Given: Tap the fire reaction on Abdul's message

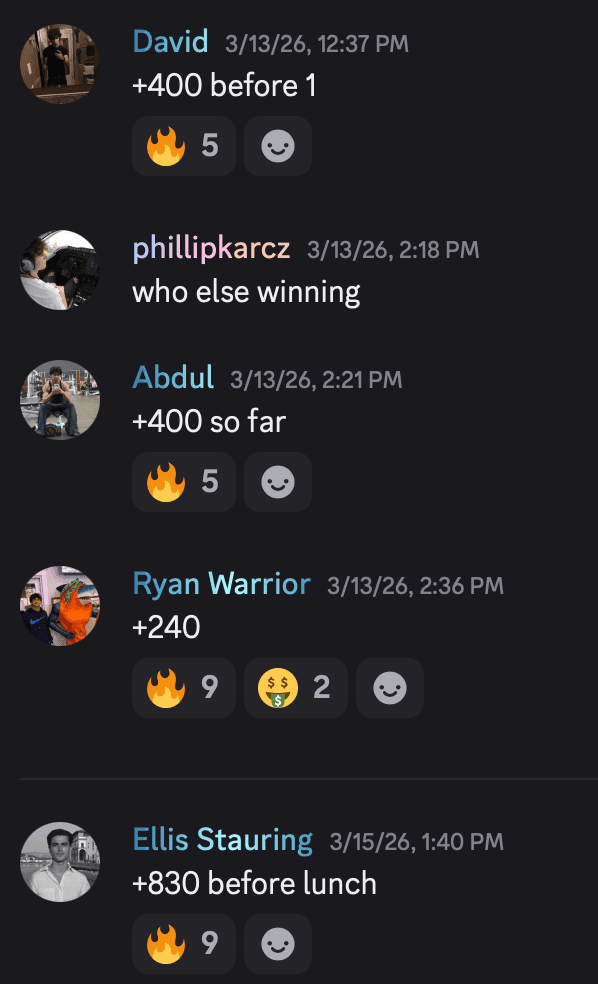Looking at the screenshot, I should (184, 482).
